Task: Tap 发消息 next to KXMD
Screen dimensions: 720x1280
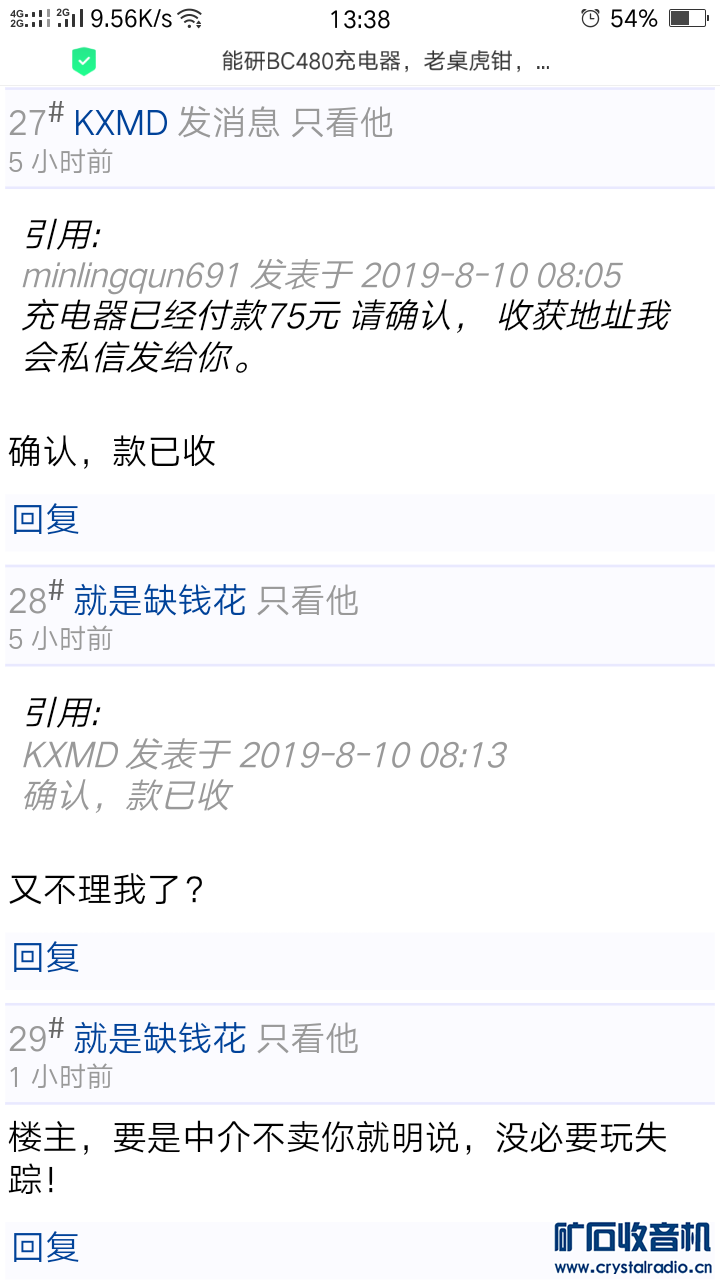Action: pos(229,123)
